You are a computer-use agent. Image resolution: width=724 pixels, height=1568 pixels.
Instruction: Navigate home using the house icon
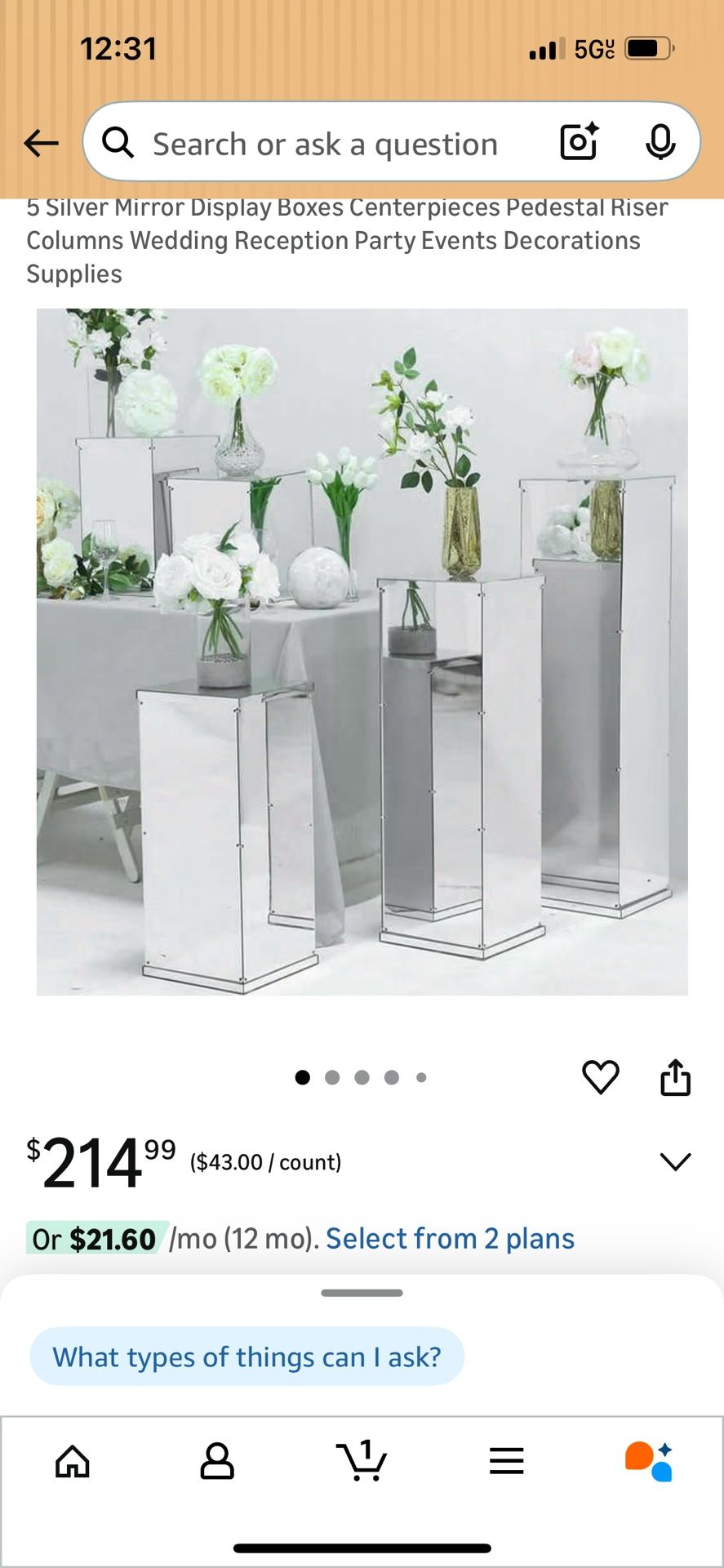click(x=73, y=1462)
